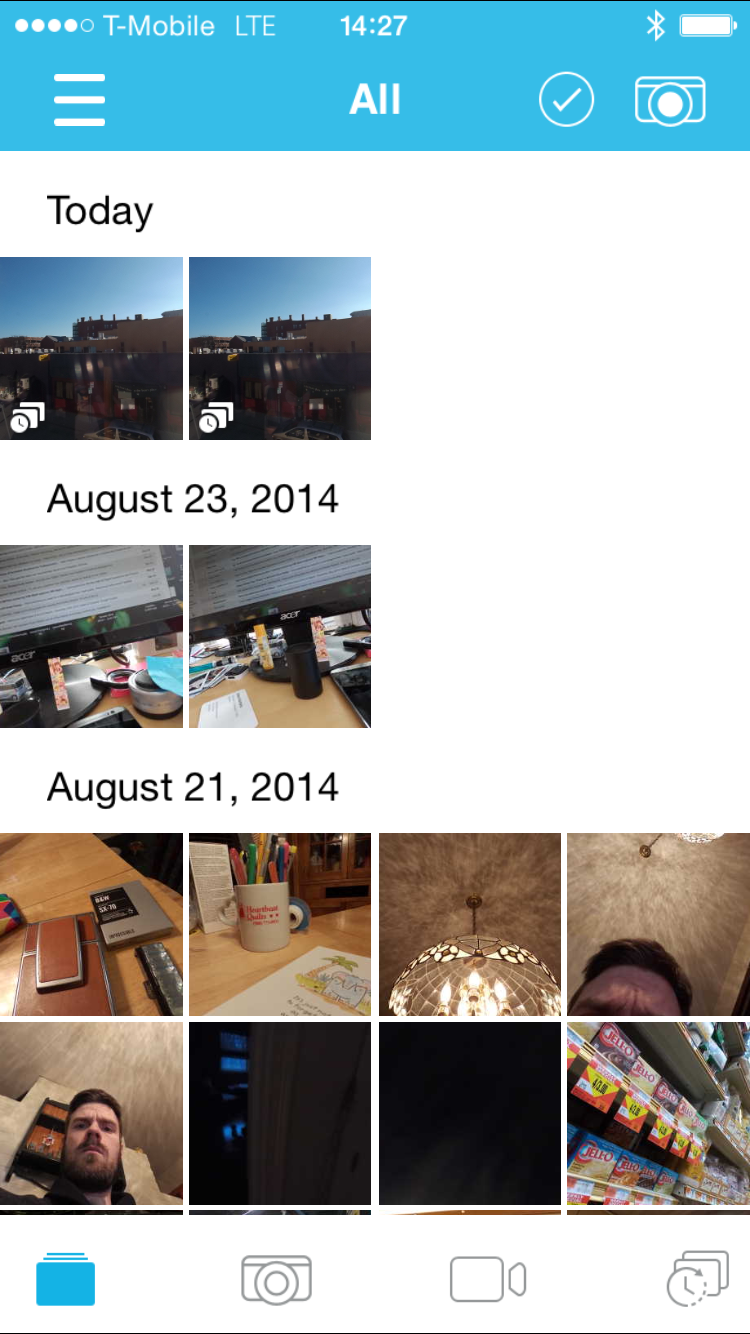This screenshot has width=750, height=1334.
Task: Switch to the videos tab
Action: pyautogui.click(x=488, y=1280)
